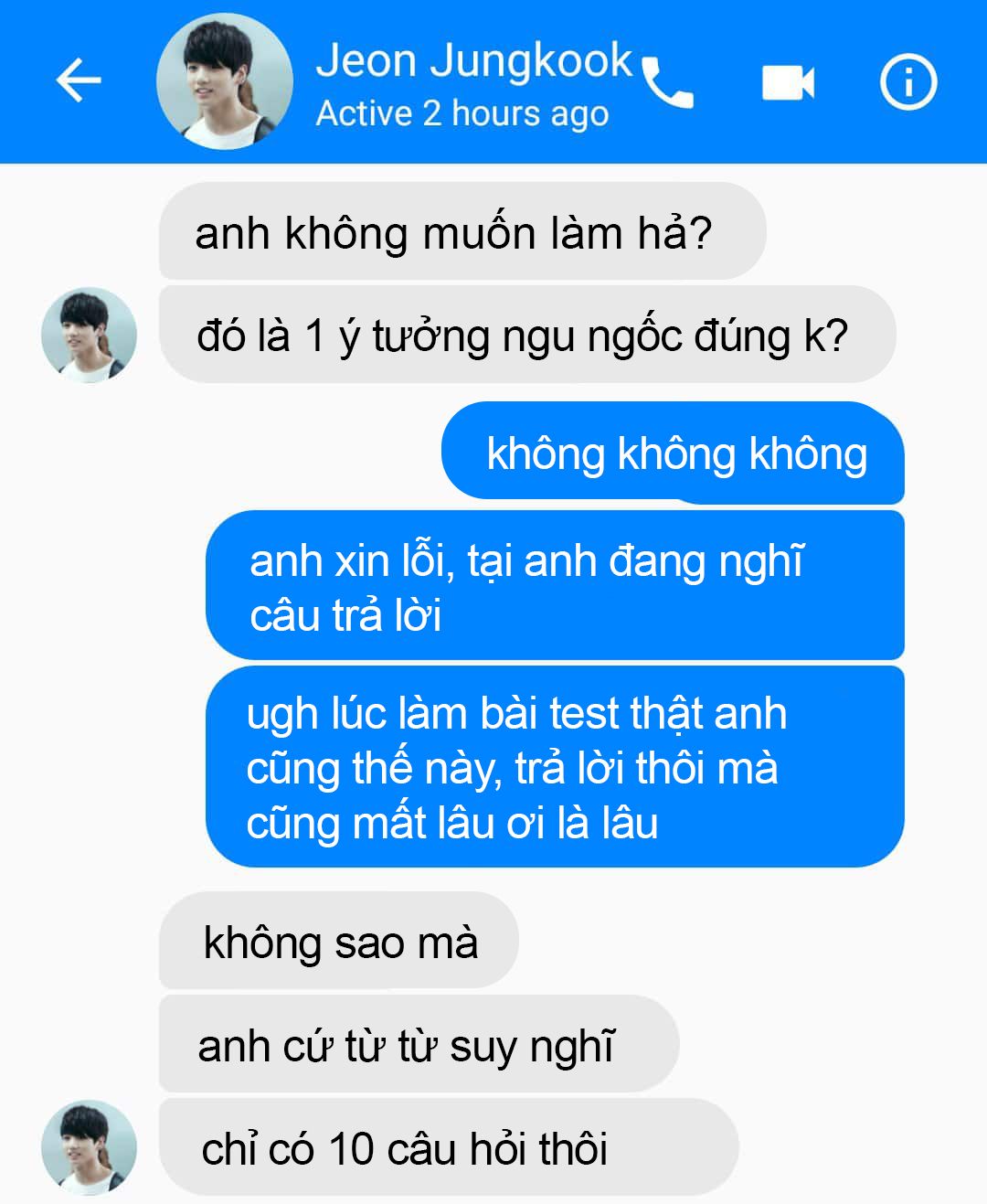Go back to the chat list
The width and height of the screenshot is (987, 1204).
pyautogui.click(x=79, y=81)
